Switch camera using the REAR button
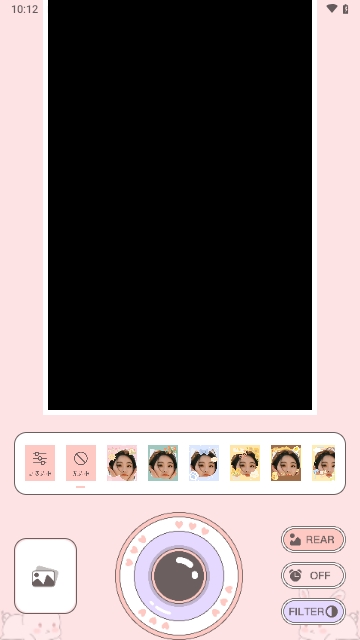The height and width of the screenshot is (640, 360). (313, 540)
